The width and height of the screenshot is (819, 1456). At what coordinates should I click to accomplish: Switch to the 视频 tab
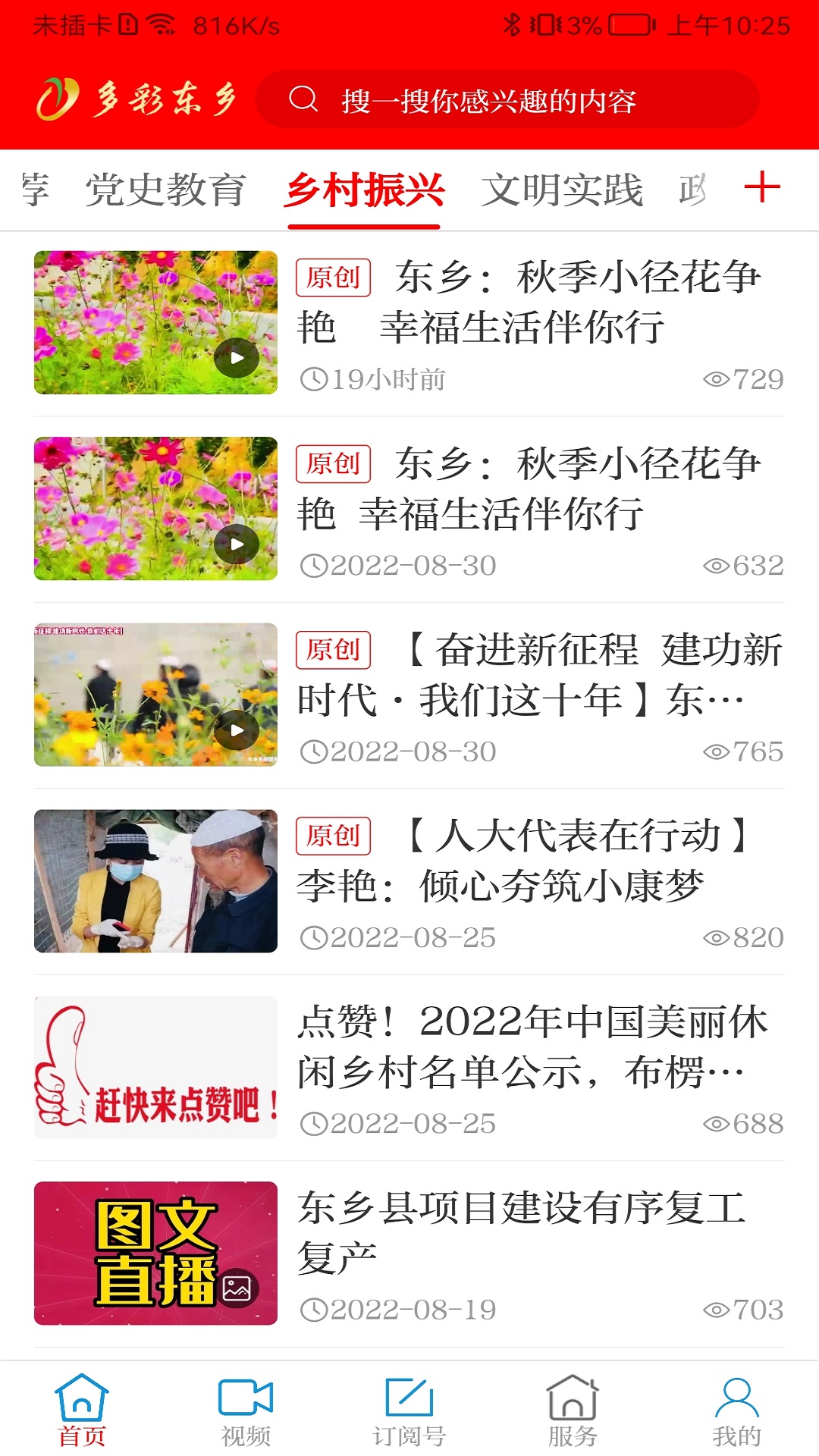point(246,1410)
